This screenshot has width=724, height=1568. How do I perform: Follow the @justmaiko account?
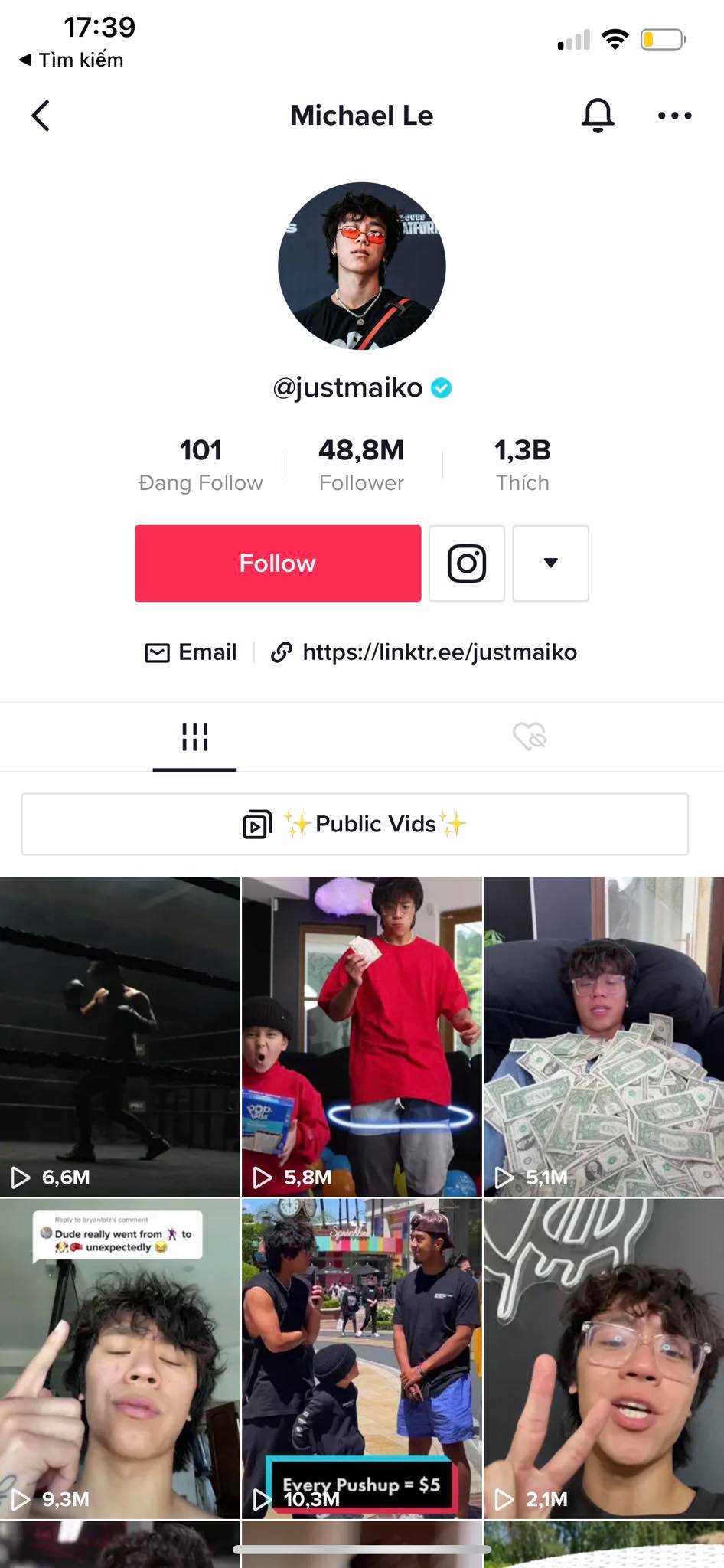pos(278,563)
